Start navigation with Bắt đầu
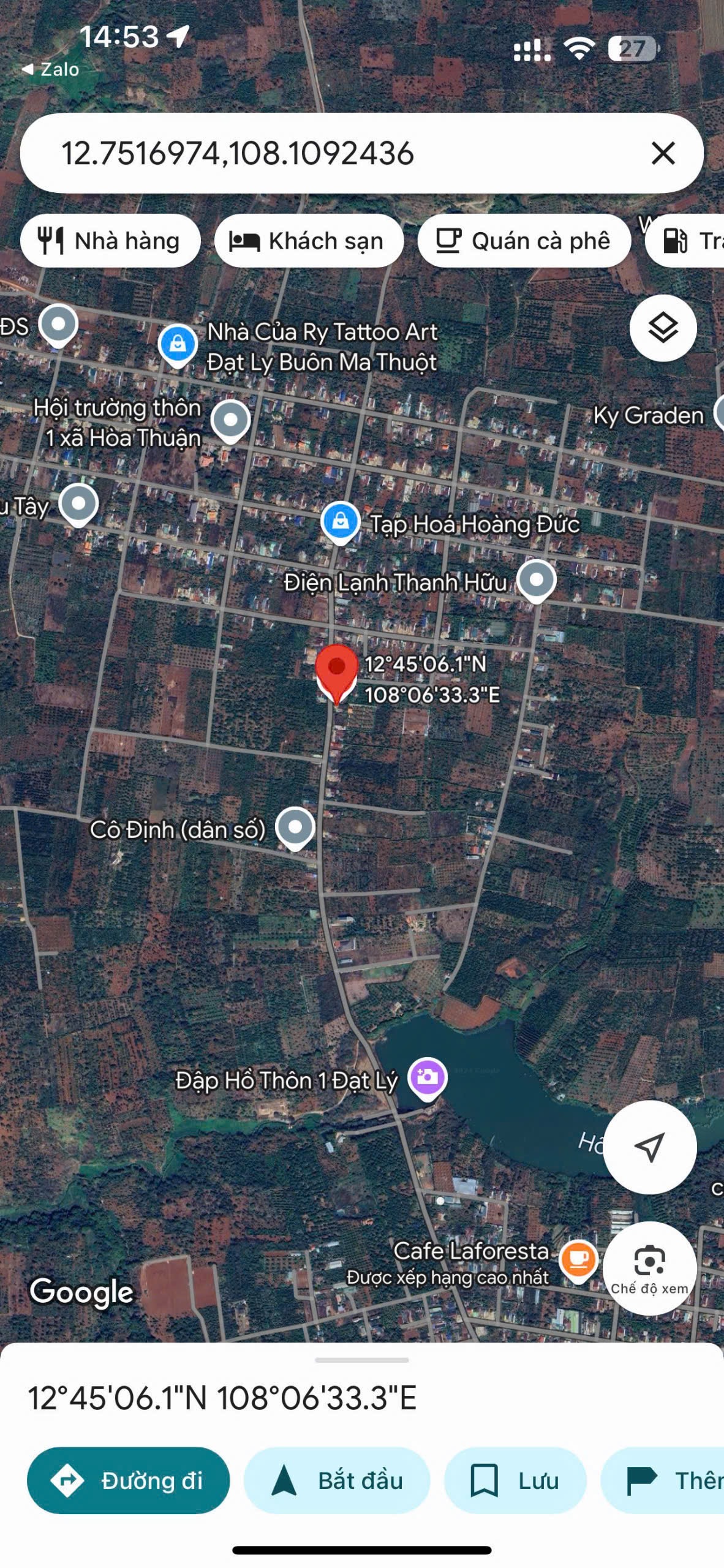Viewport: 724px width, 1568px height. tap(337, 1480)
